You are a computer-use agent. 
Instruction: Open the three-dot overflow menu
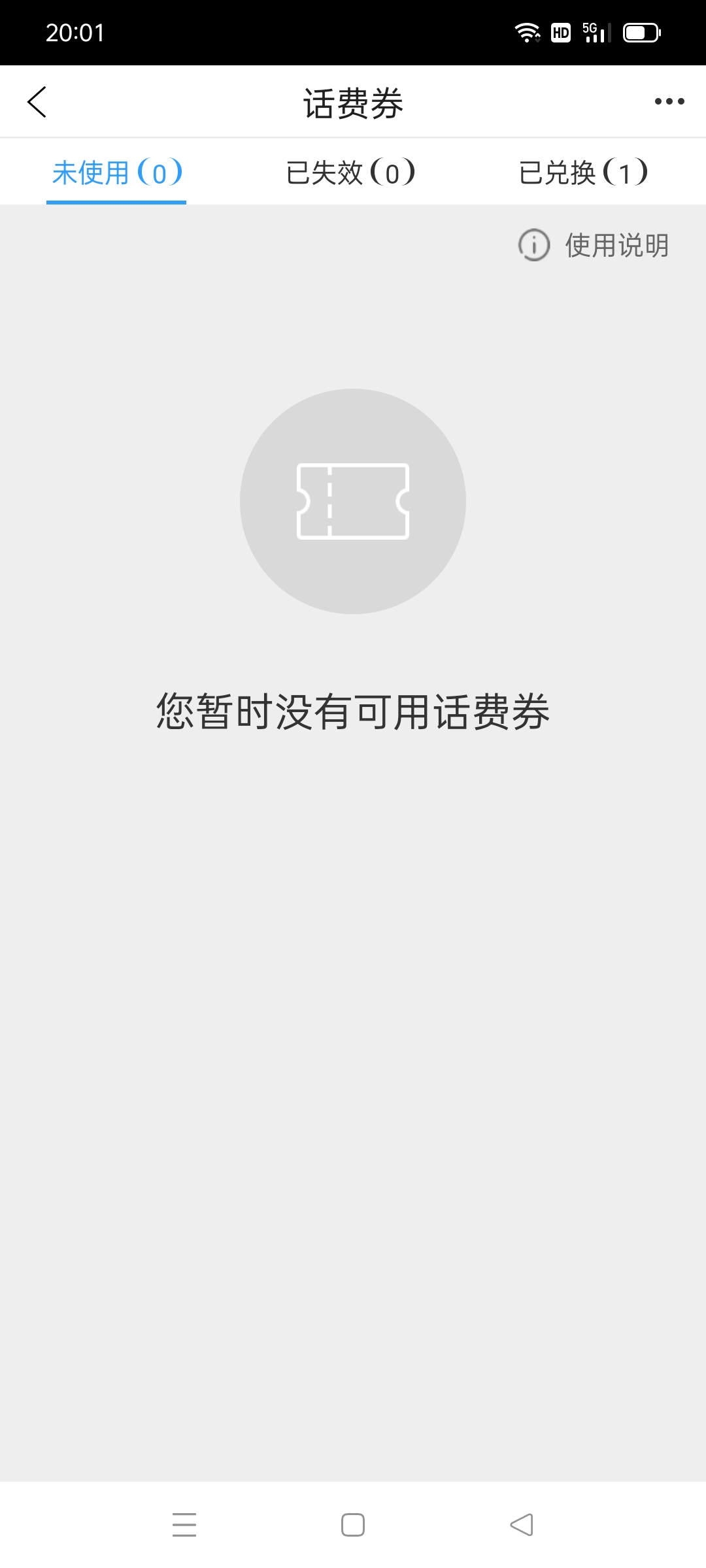[x=669, y=101]
